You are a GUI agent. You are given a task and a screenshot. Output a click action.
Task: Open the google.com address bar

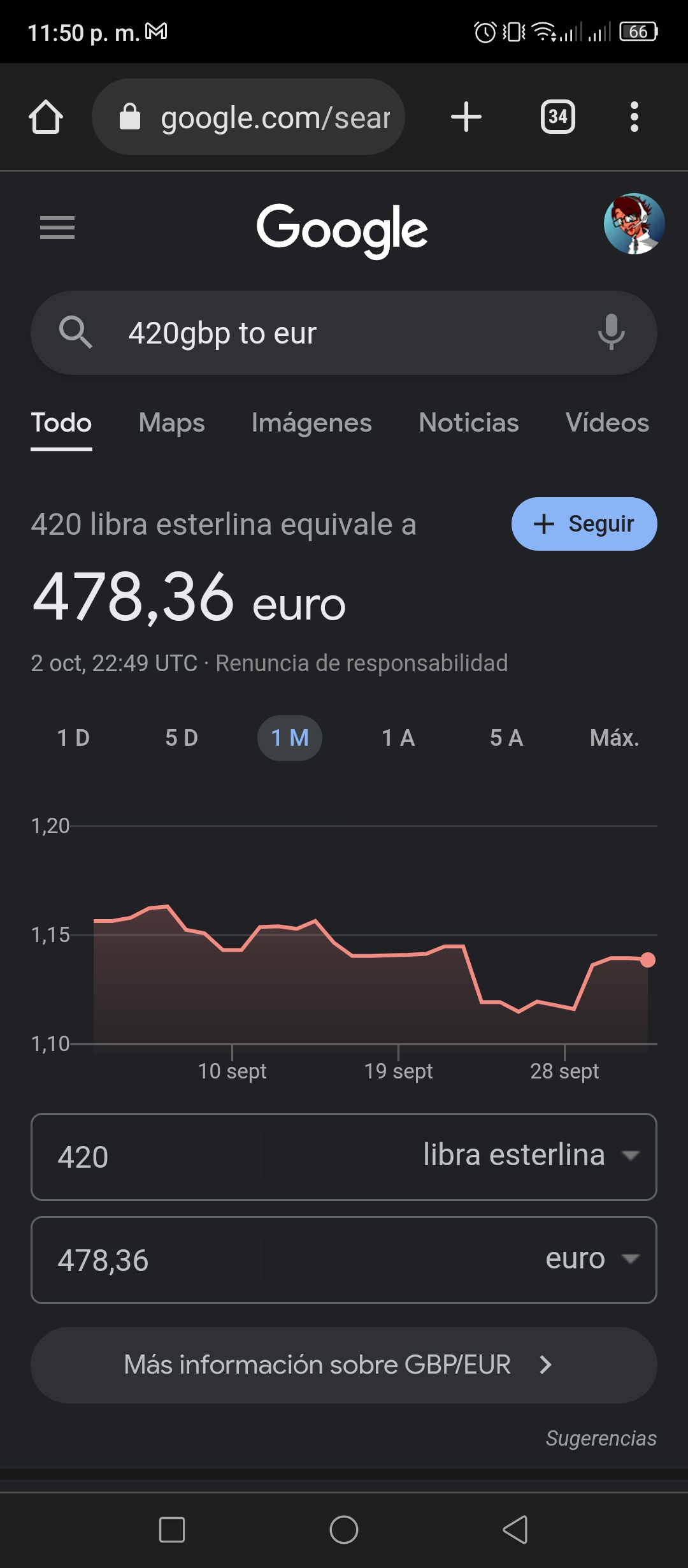pos(248,117)
